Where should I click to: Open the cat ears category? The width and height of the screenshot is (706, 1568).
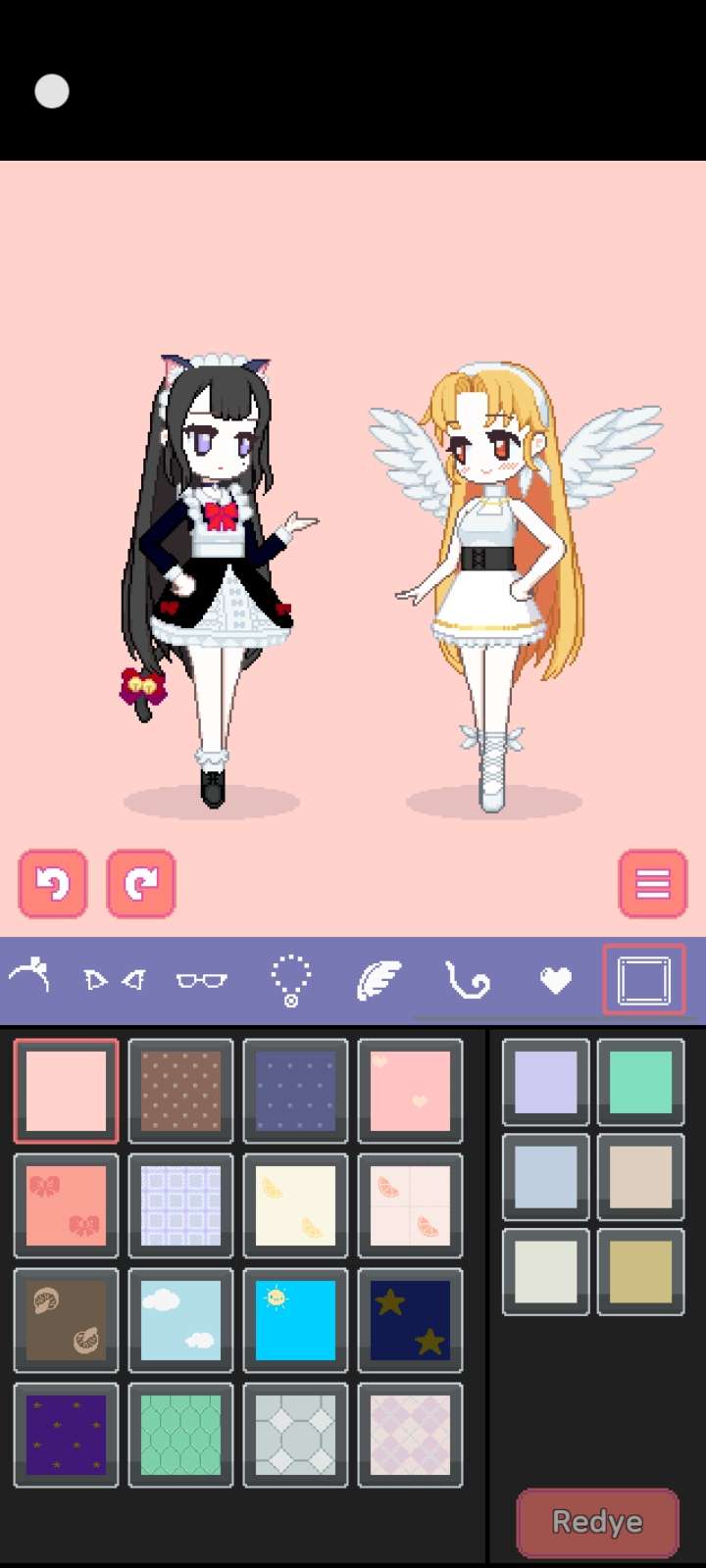pos(115,979)
